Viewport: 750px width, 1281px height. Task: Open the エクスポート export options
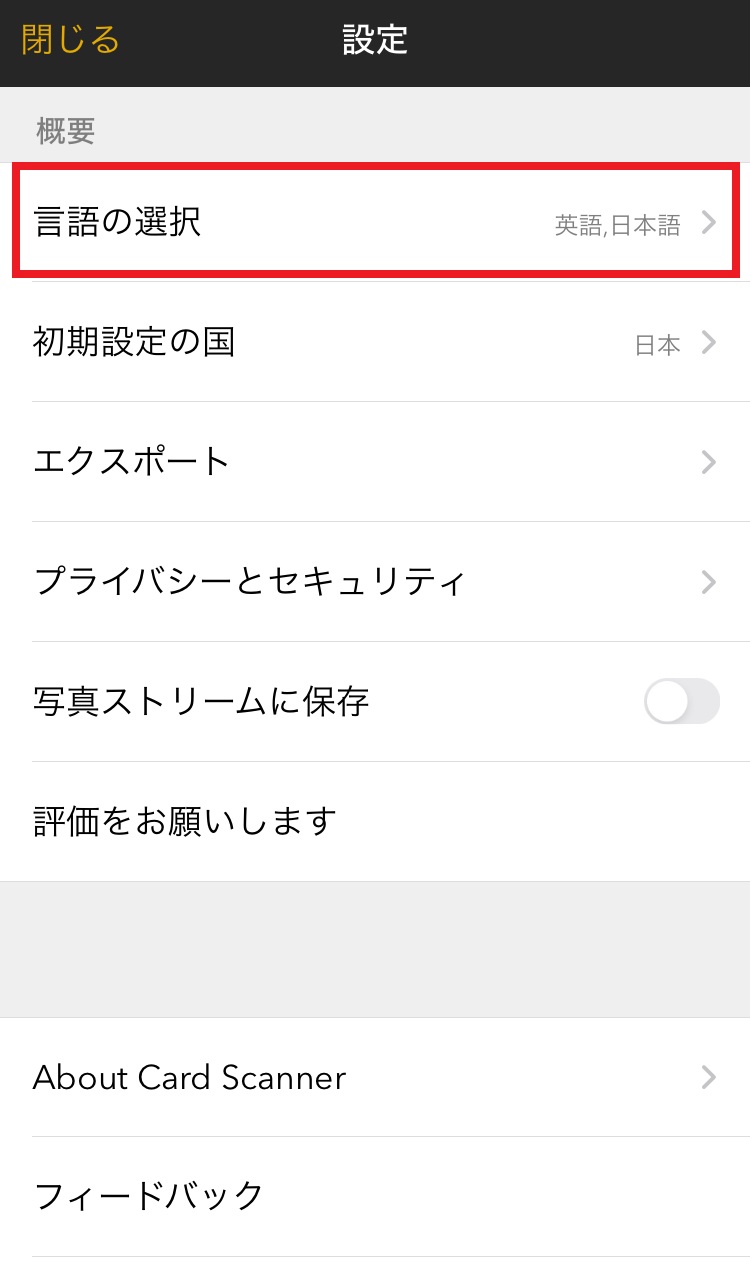tap(375, 461)
